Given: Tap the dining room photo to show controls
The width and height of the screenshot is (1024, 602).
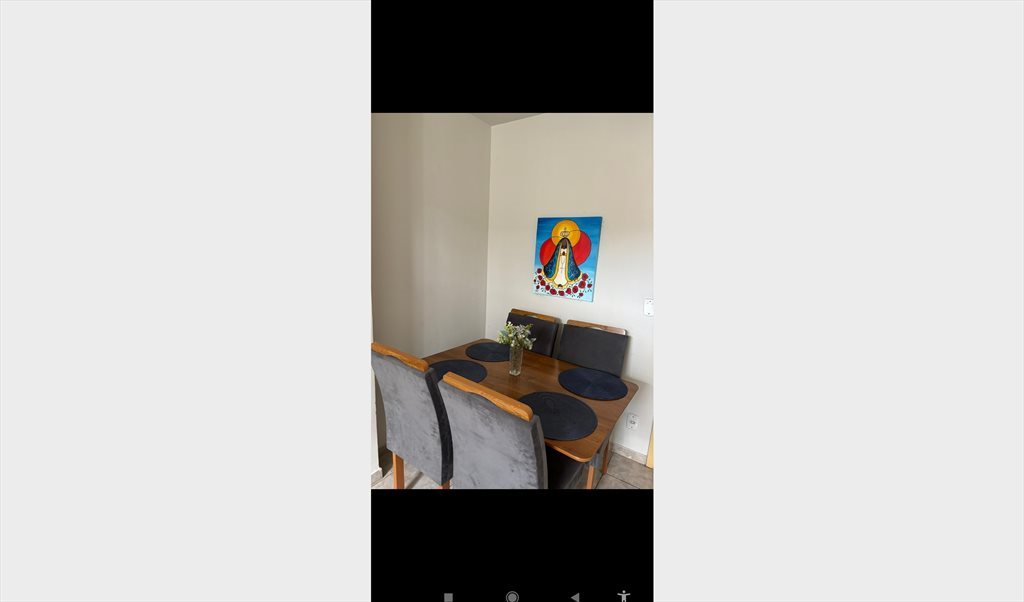Looking at the screenshot, I should (512, 300).
